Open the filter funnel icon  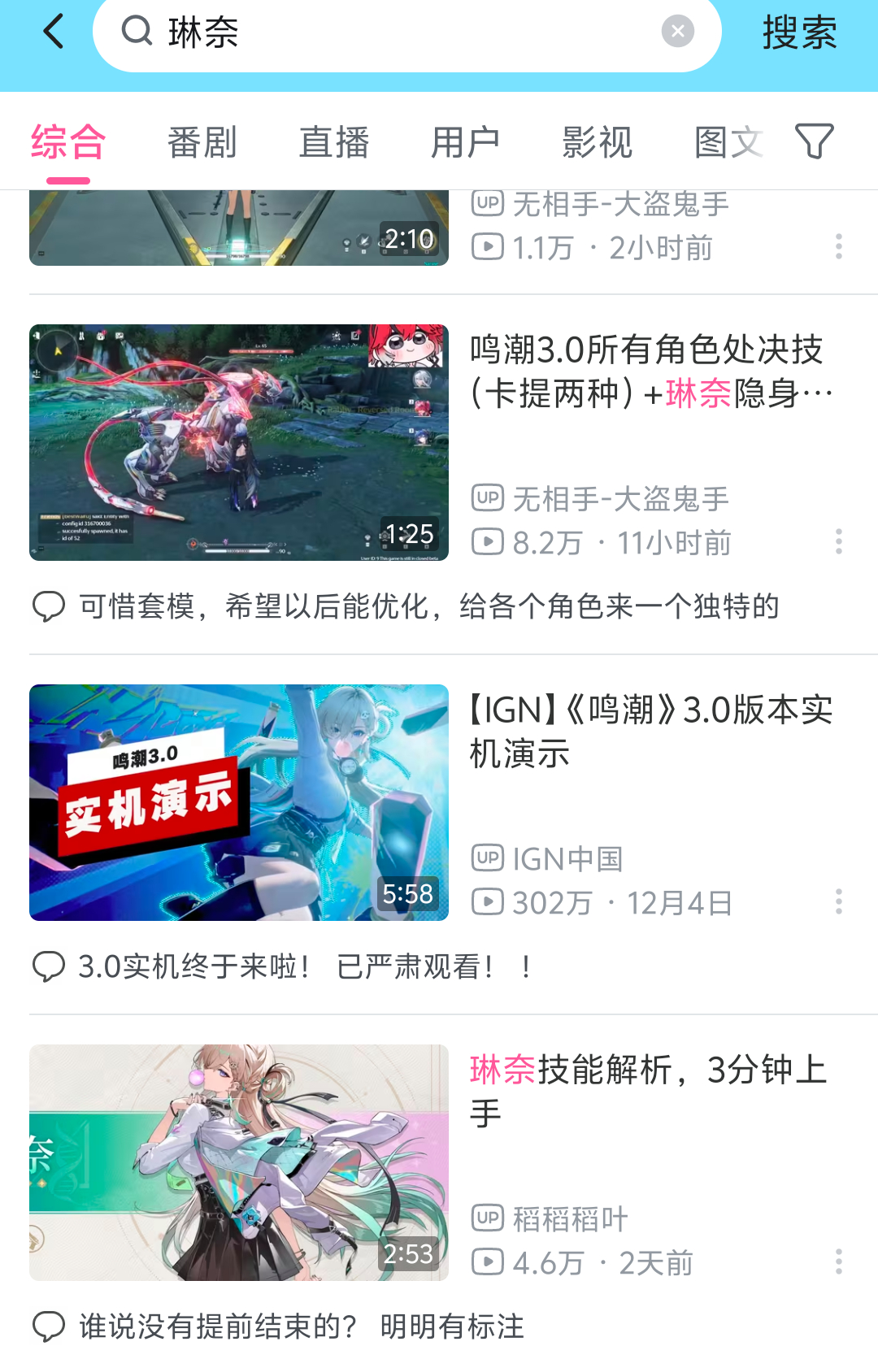(x=814, y=141)
